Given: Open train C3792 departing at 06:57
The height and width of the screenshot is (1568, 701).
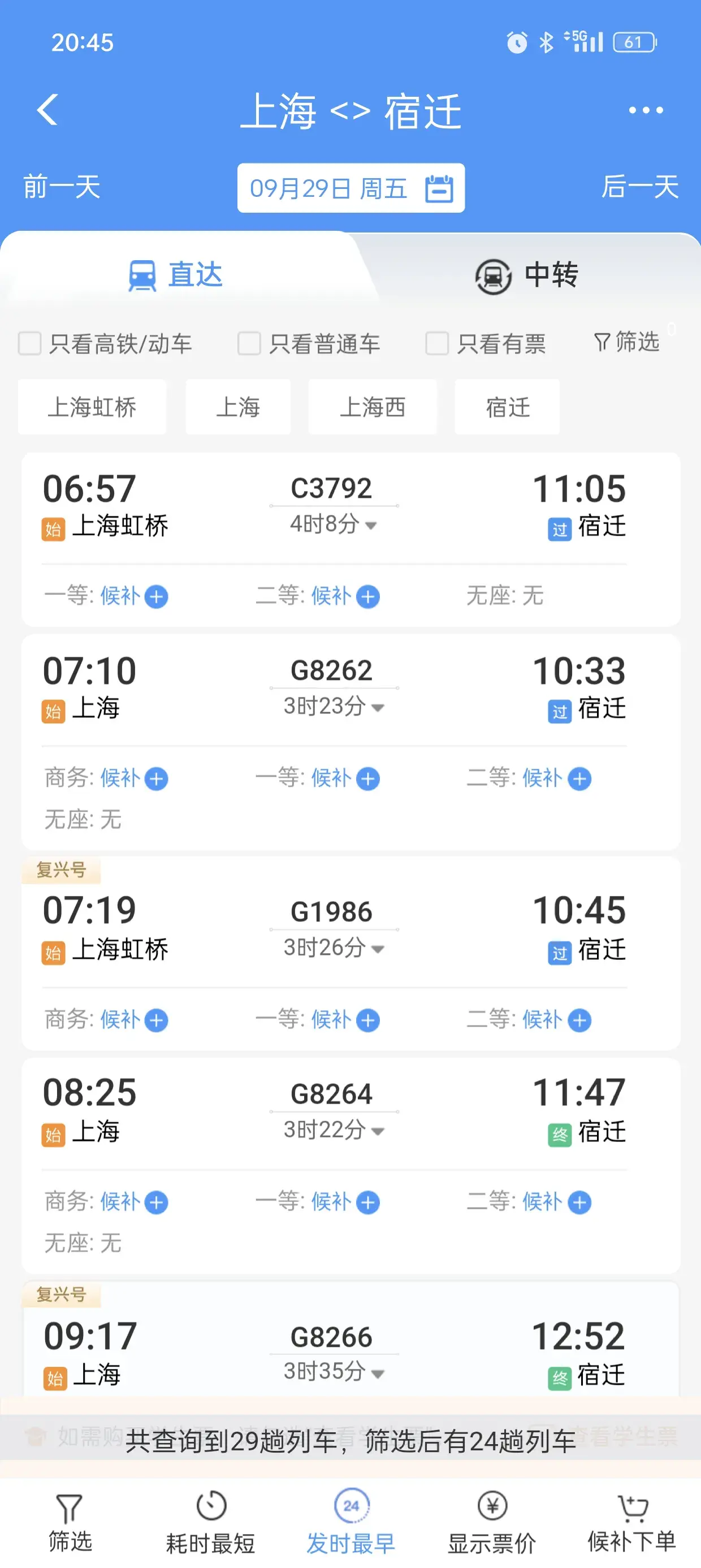Looking at the screenshot, I should [x=332, y=506].
